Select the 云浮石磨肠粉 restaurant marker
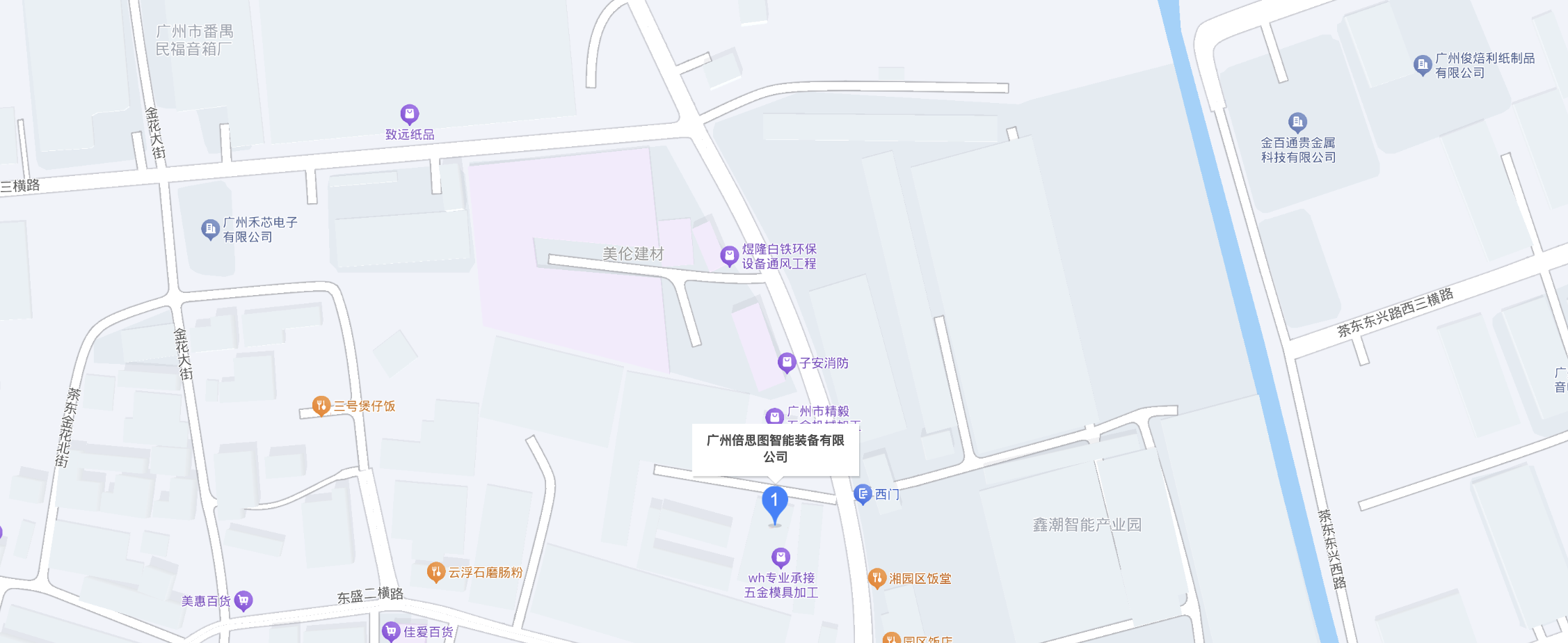Screen dimensions: 1568x643 click(x=436, y=572)
